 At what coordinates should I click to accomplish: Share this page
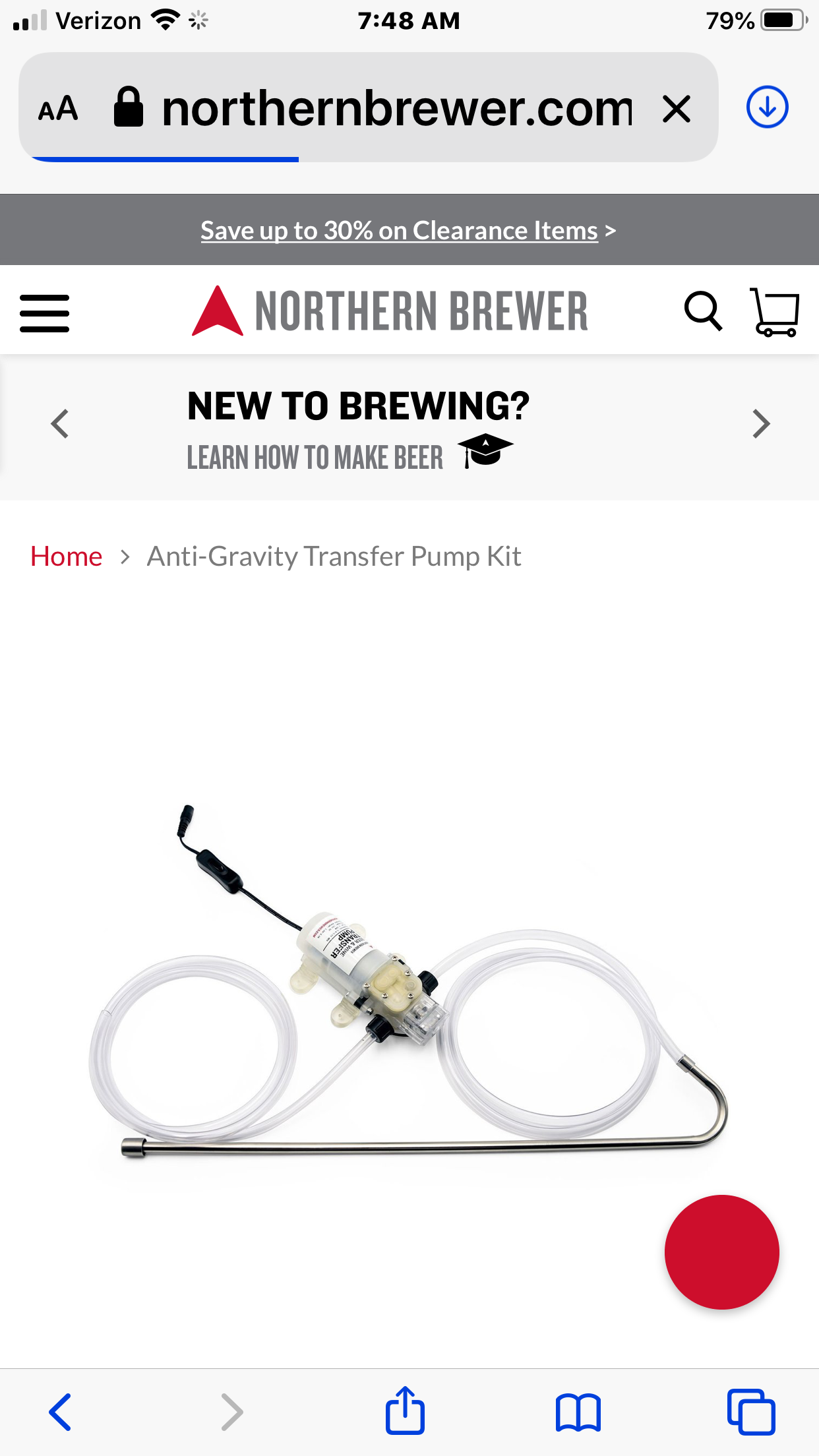(x=405, y=1410)
